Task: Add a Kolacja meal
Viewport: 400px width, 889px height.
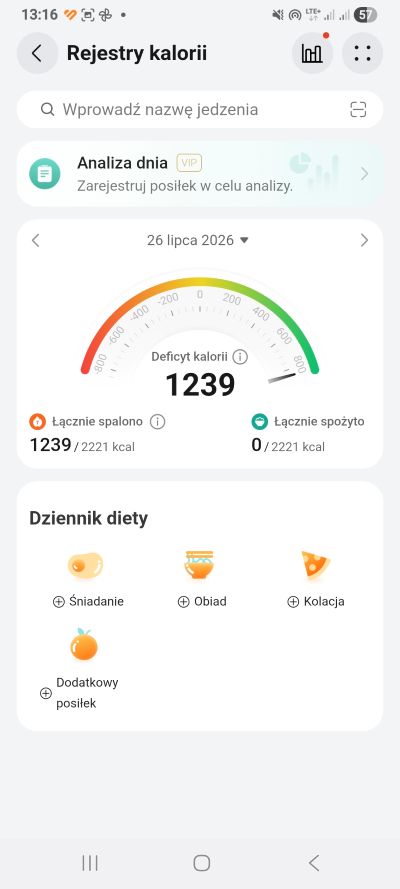Action: pyautogui.click(x=316, y=579)
